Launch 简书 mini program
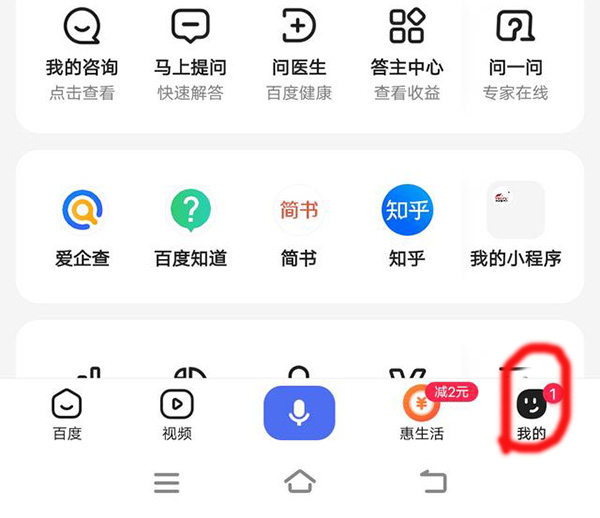 pyautogui.click(x=299, y=225)
